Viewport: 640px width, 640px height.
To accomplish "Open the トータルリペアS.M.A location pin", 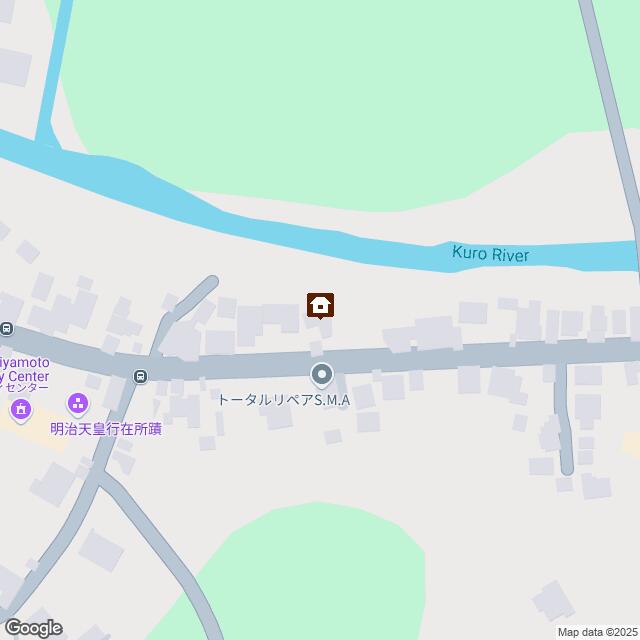I will click(x=321, y=375).
